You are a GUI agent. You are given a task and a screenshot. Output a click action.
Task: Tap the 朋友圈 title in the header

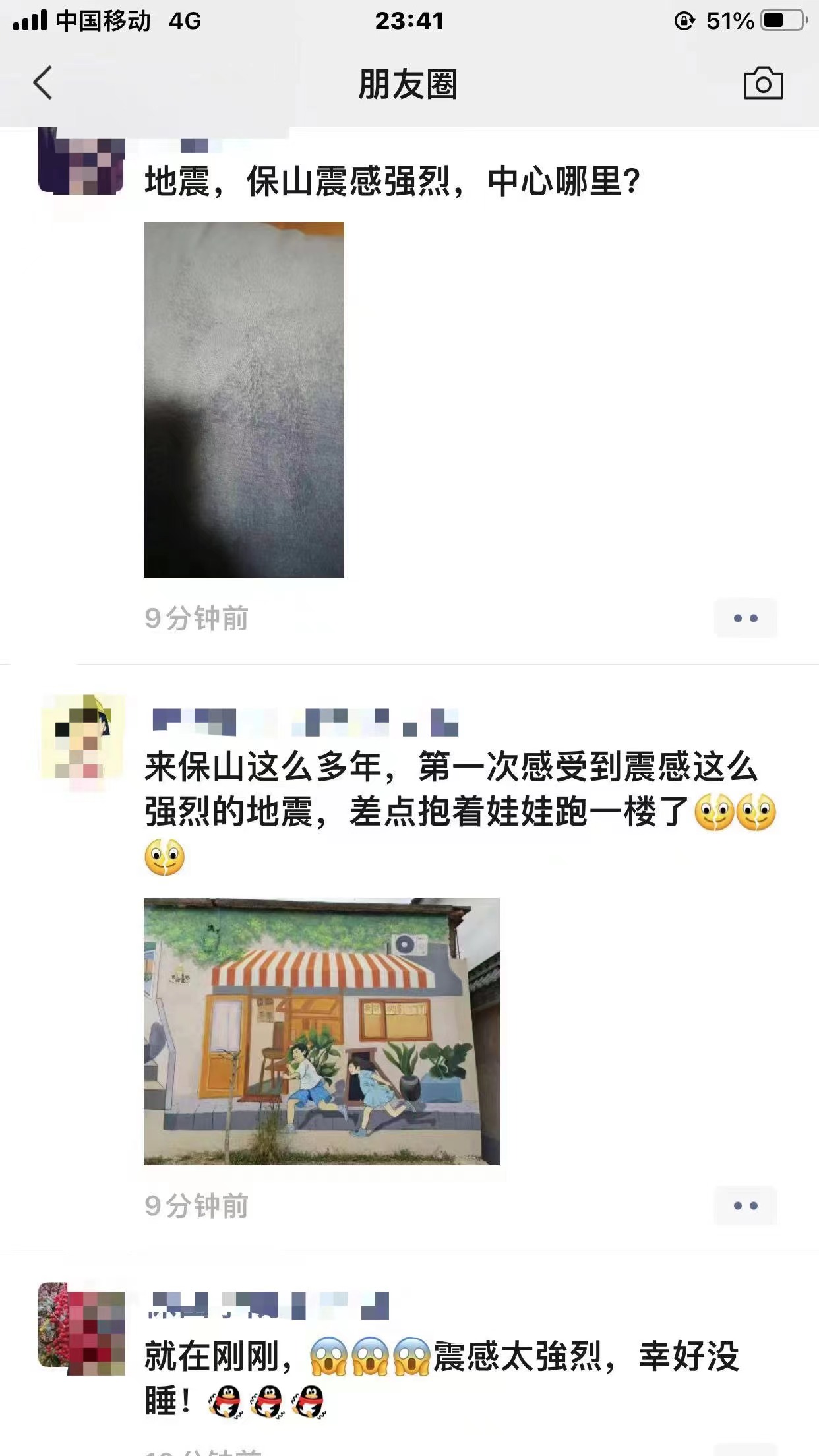(x=409, y=81)
